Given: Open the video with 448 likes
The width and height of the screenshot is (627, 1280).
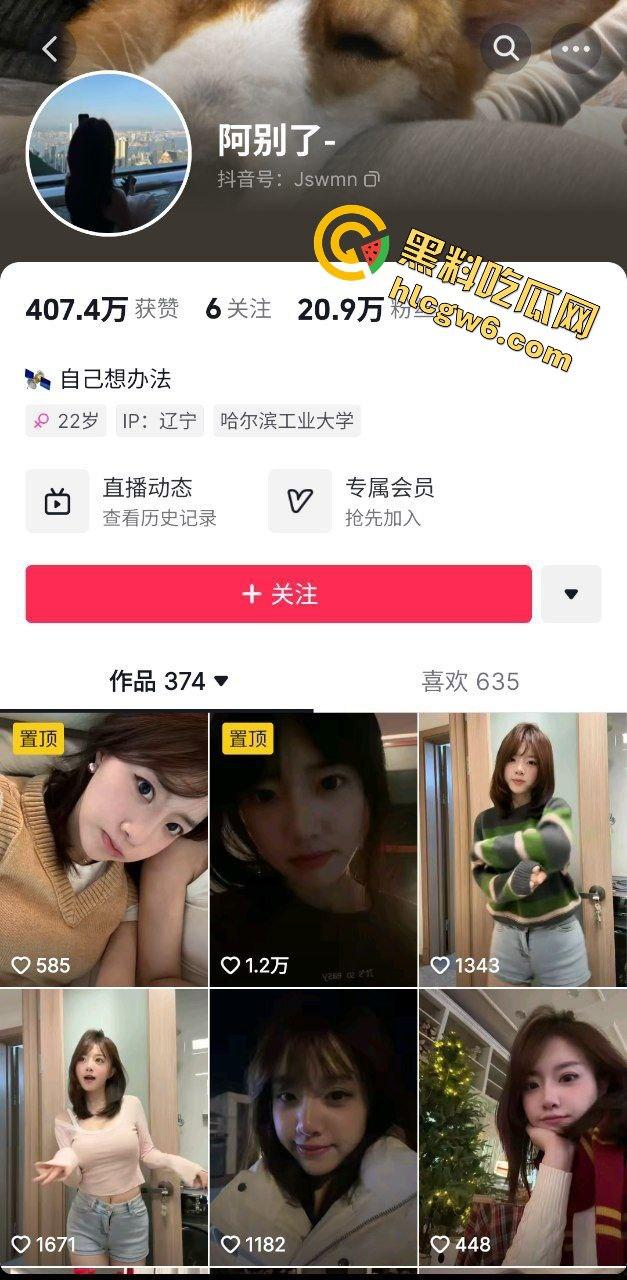Looking at the screenshot, I should [x=522, y=1128].
